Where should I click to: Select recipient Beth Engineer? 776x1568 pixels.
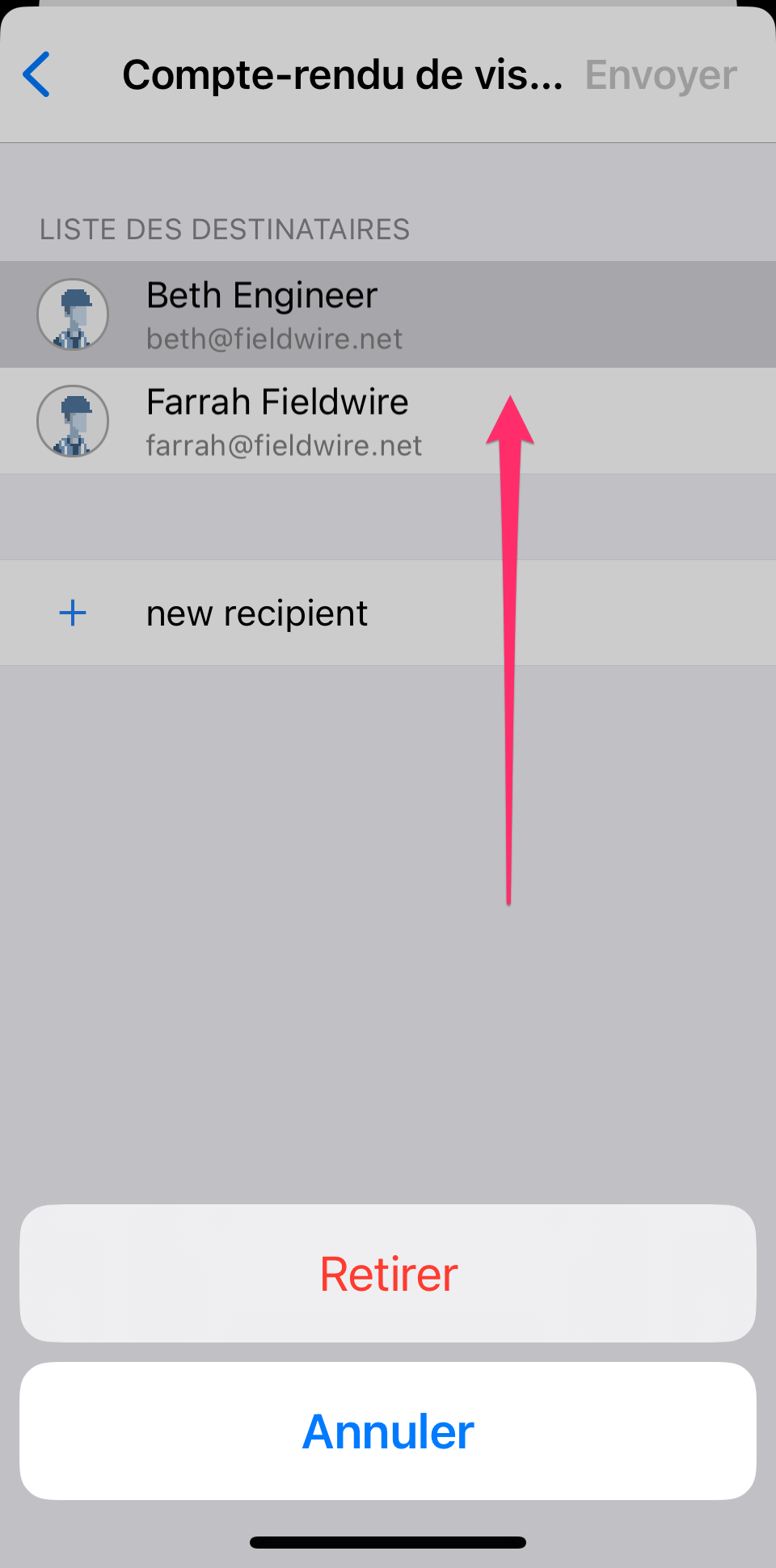click(261, 314)
